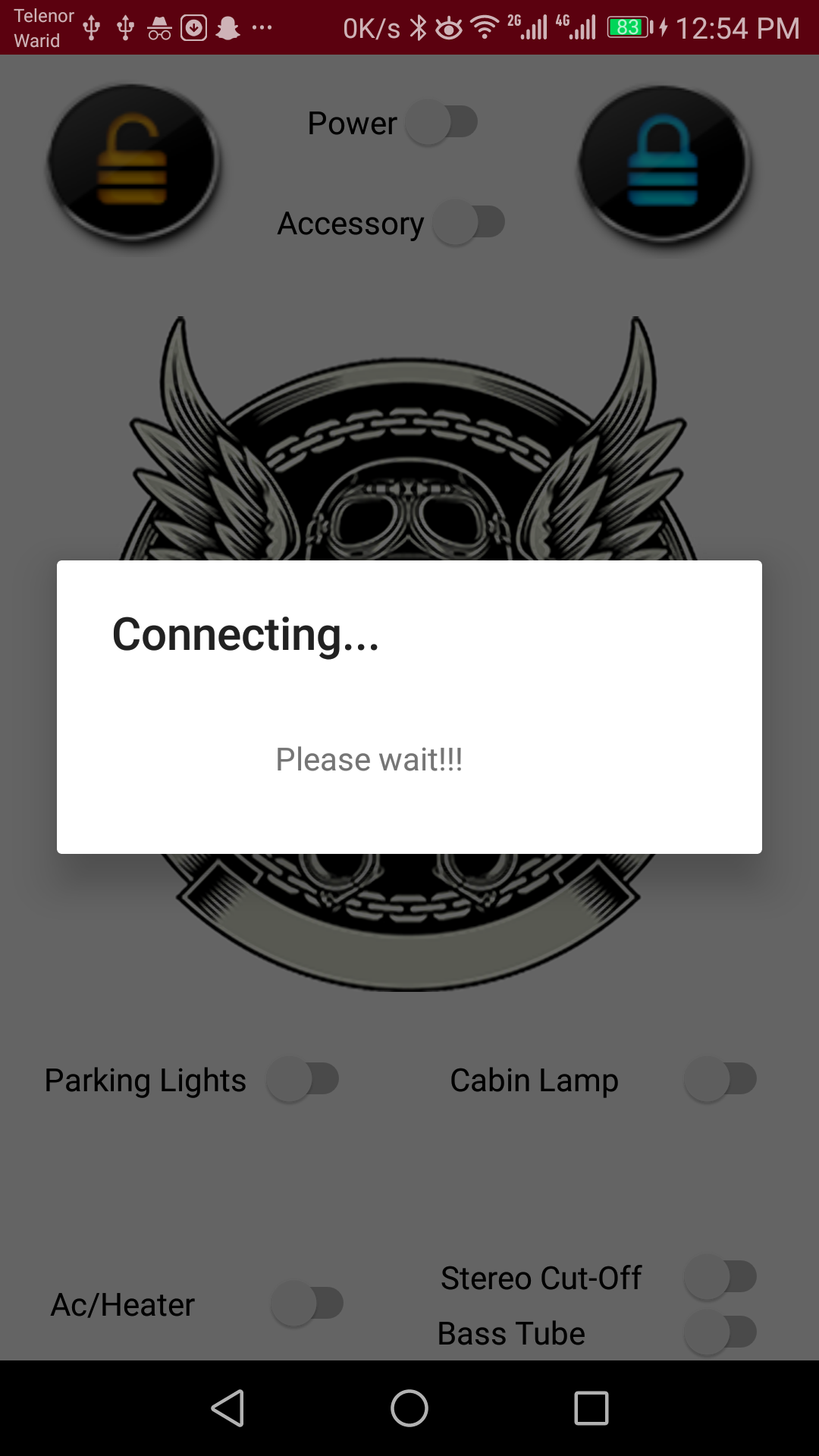The width and height of the screenshot is (819, 1456).
Task: Turn on the Accessory switch
Action: click(x=469, y=222)
